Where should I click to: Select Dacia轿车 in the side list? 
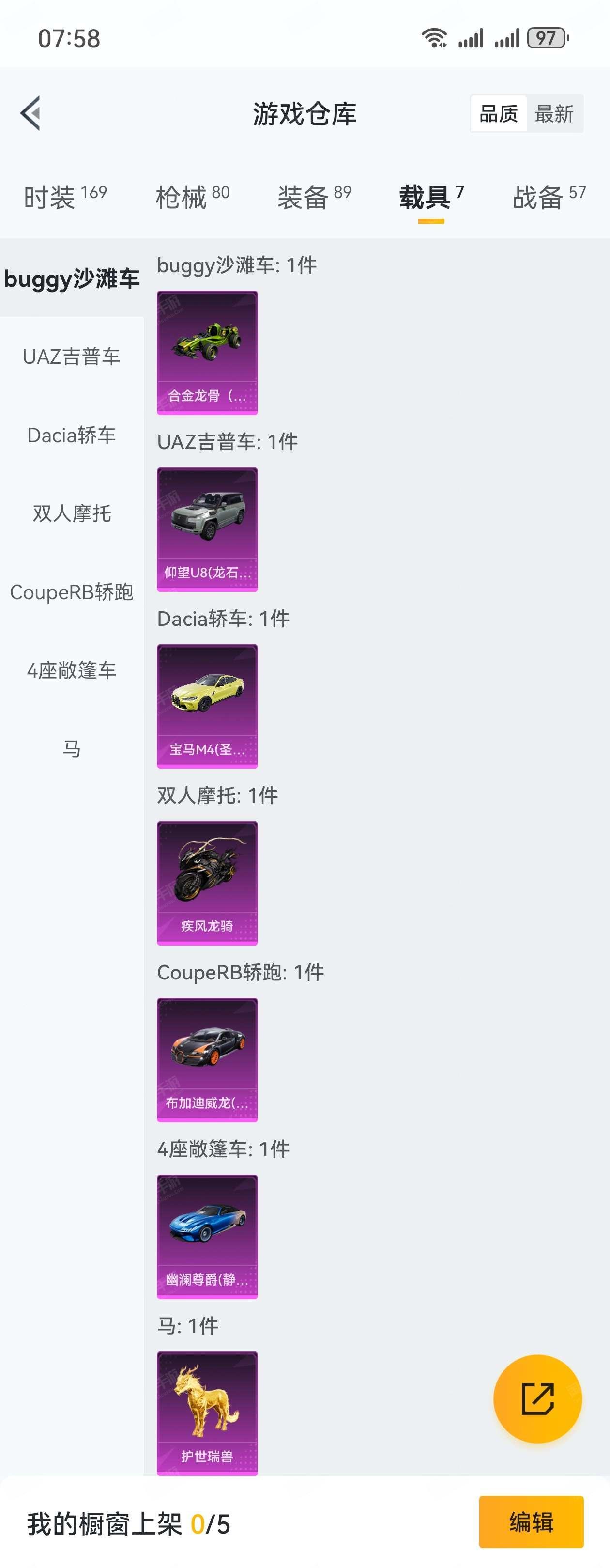pos(72,435)
